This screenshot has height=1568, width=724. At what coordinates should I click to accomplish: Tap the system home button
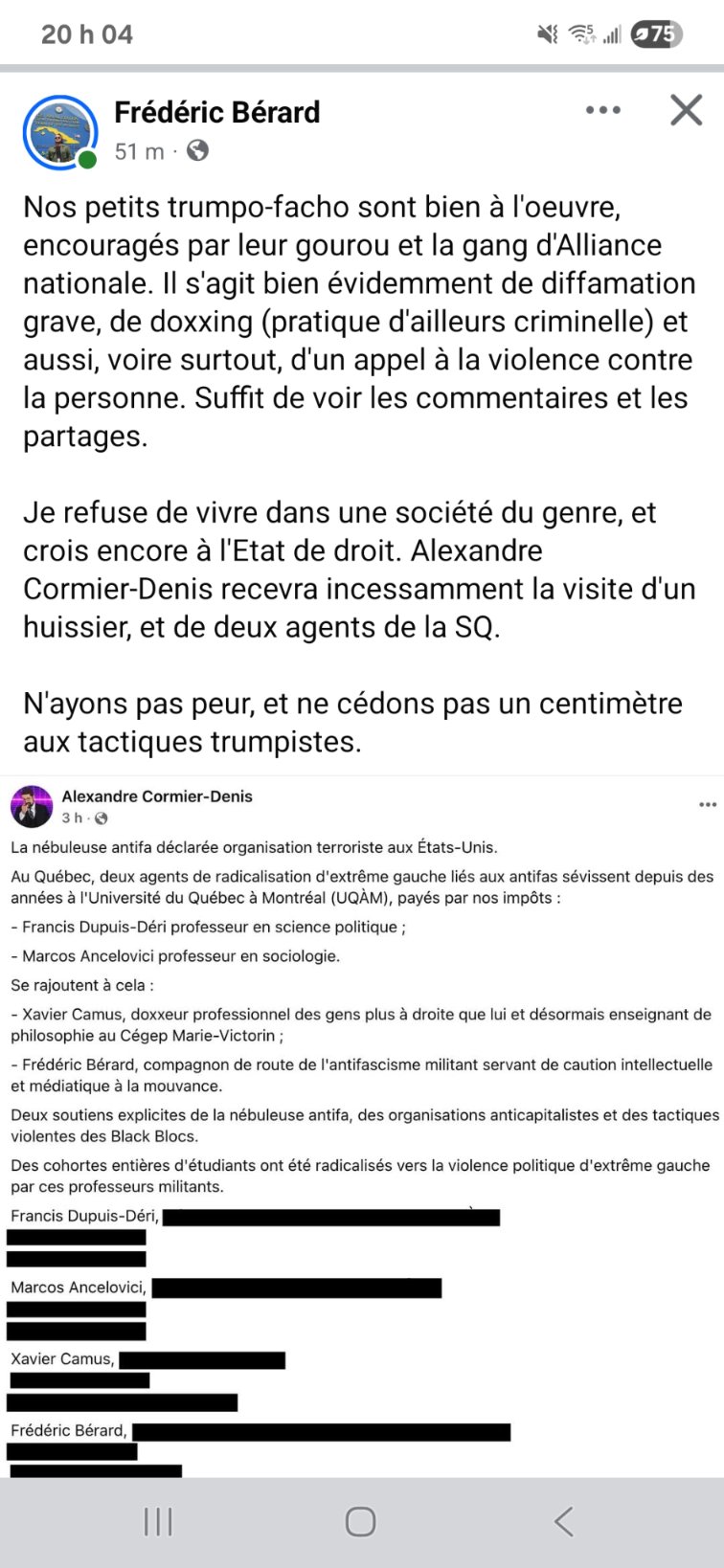coord(360,1521)
